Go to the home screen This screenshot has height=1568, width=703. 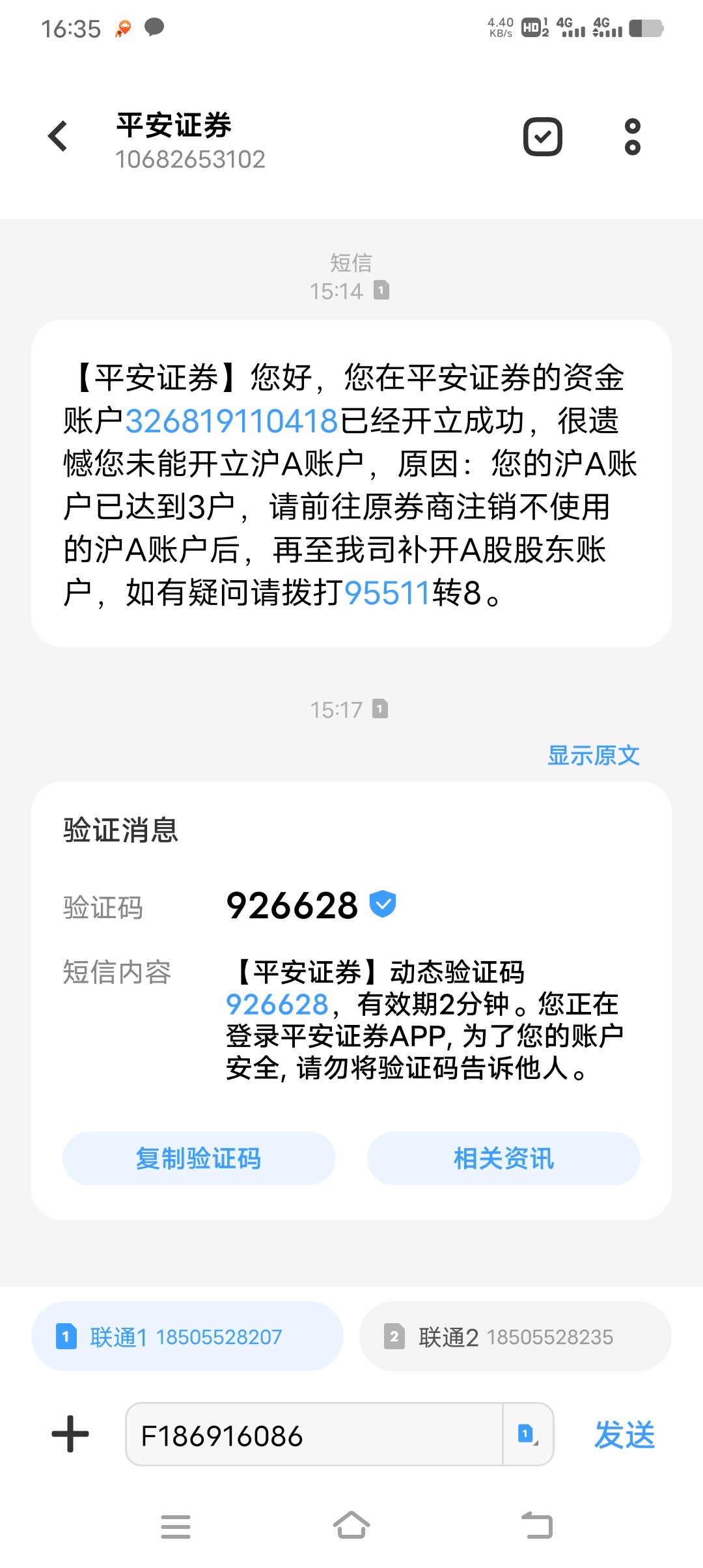(351, 1526)
